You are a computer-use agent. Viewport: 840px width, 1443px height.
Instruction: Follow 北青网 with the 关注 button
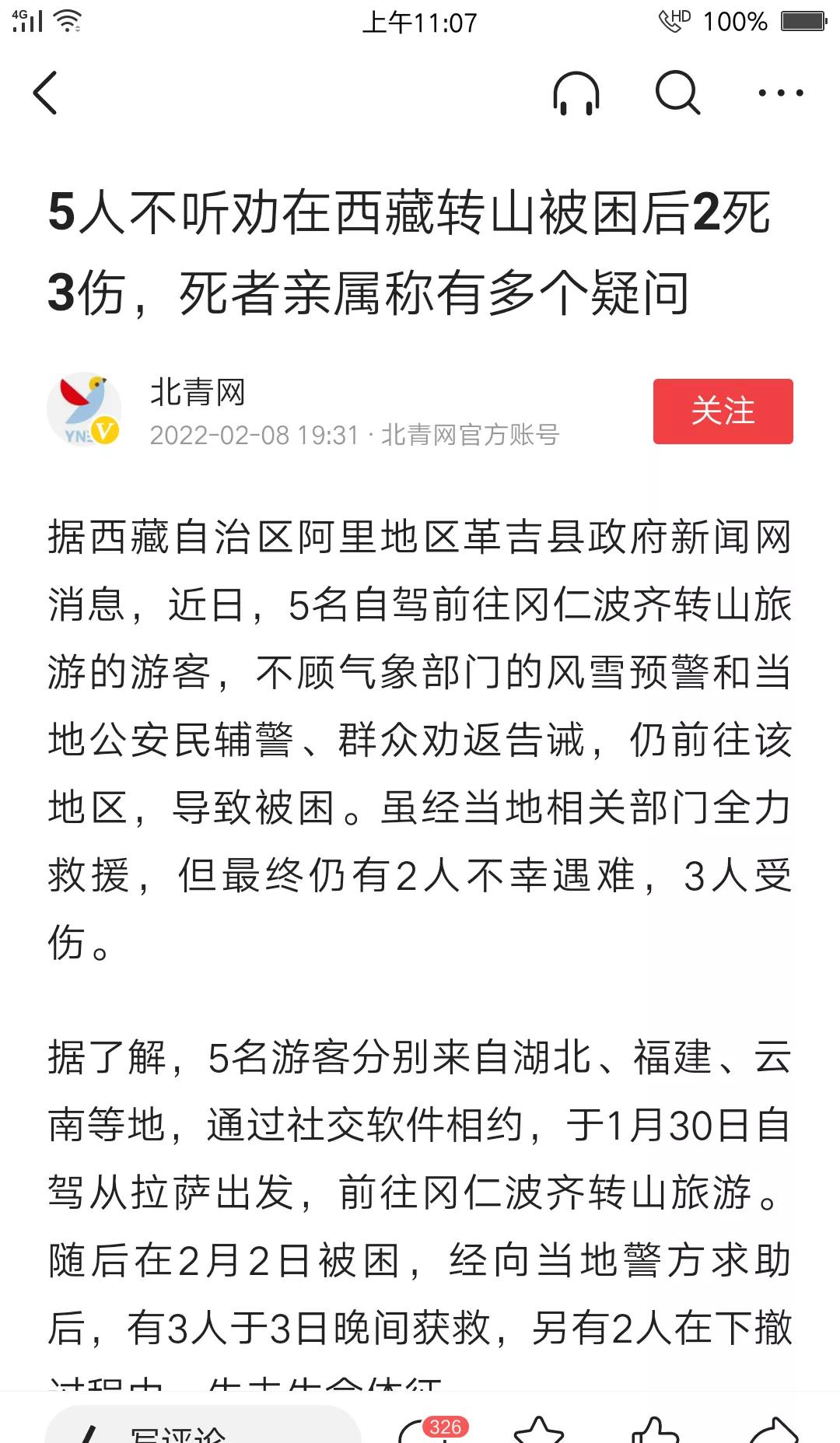[723, 412]
